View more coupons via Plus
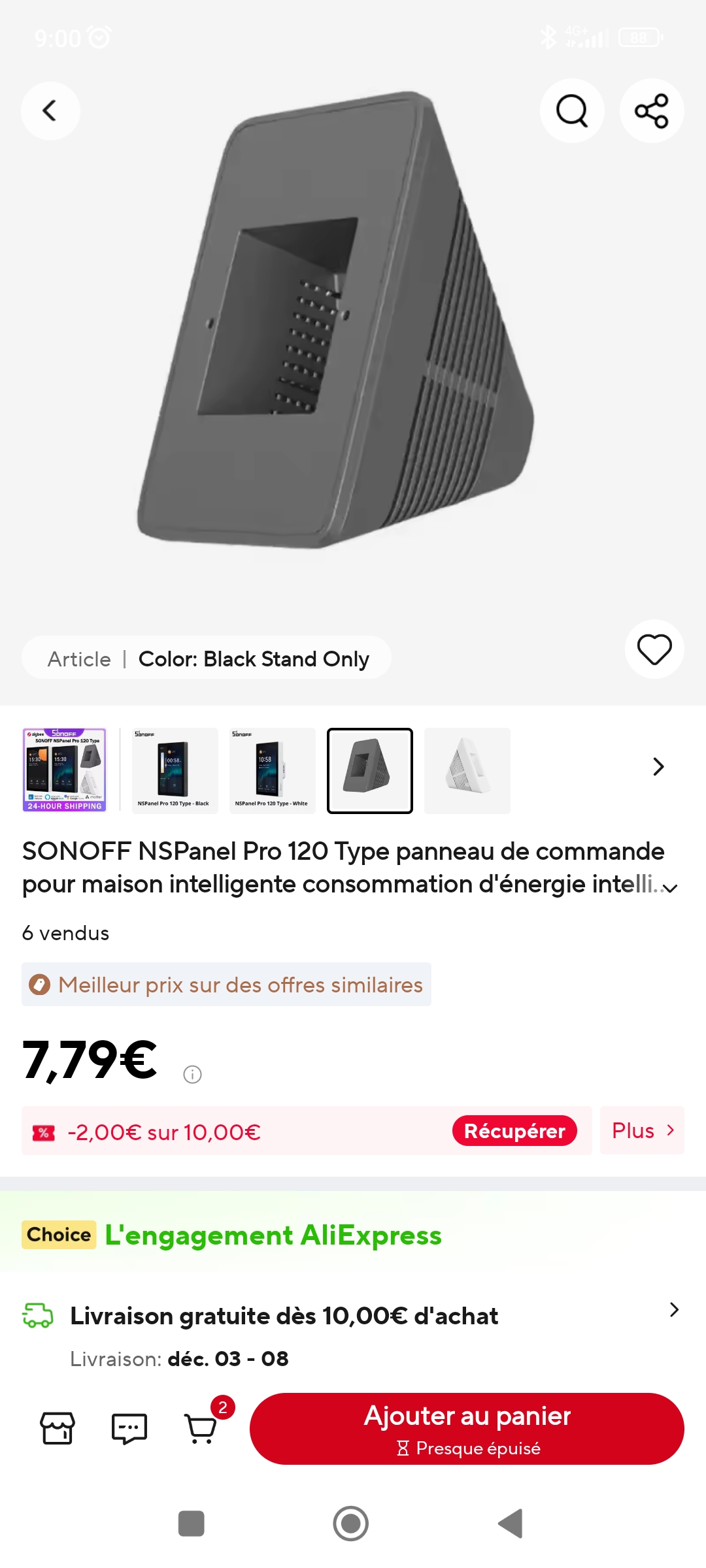 point(642,1130)
